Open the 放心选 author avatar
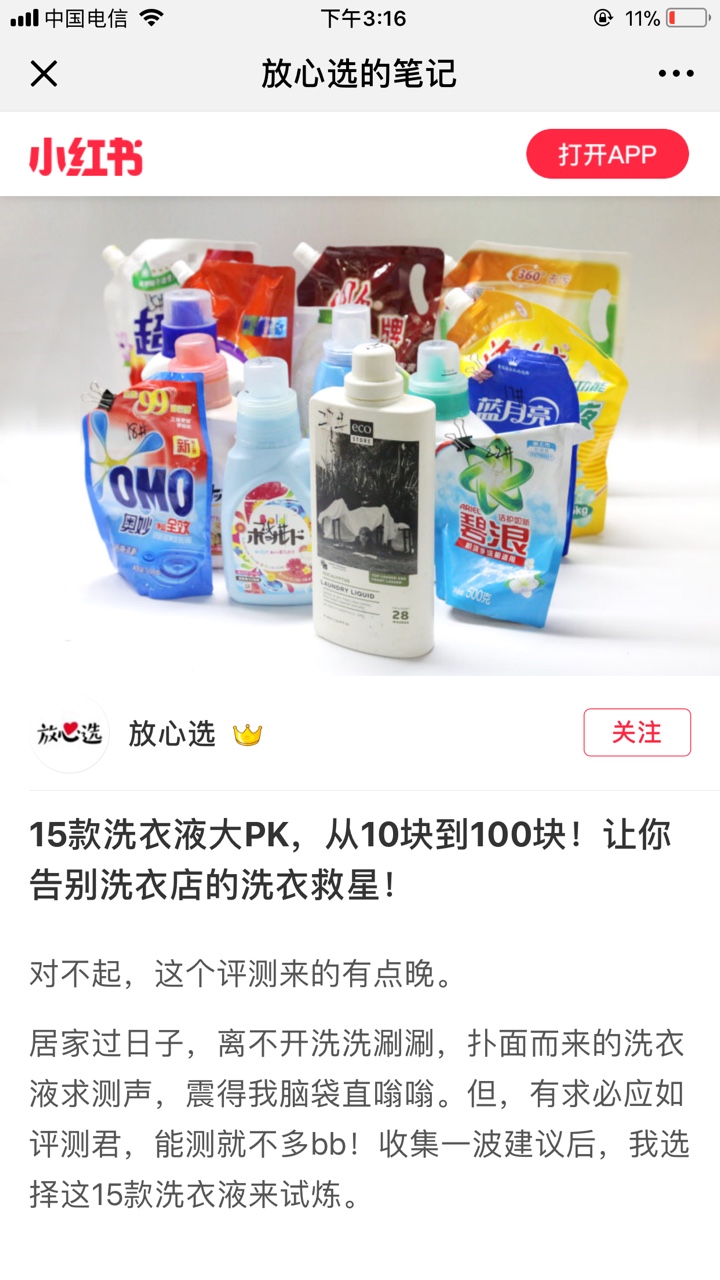 70,734
